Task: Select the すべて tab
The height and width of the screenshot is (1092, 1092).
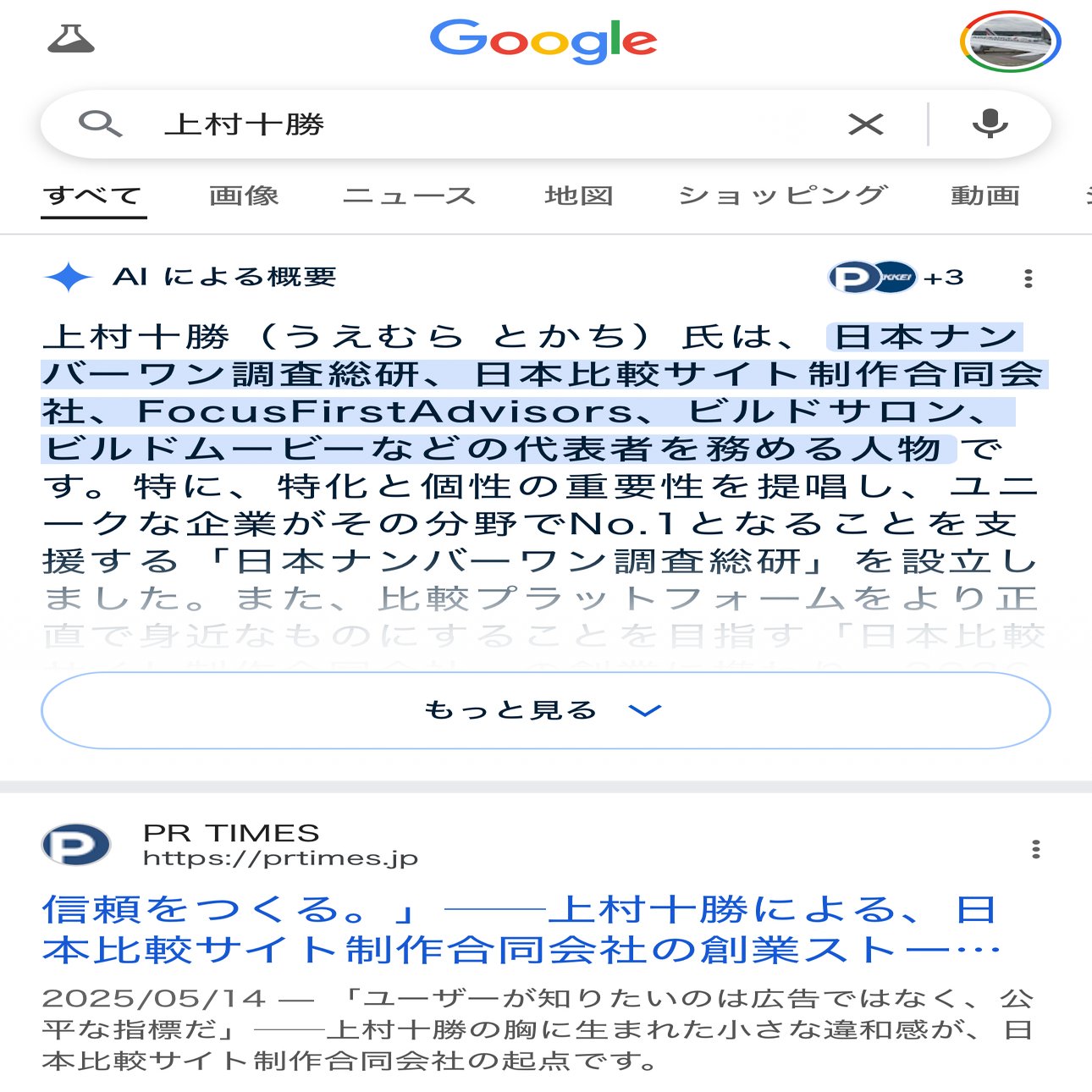Action: coord(93,196)
